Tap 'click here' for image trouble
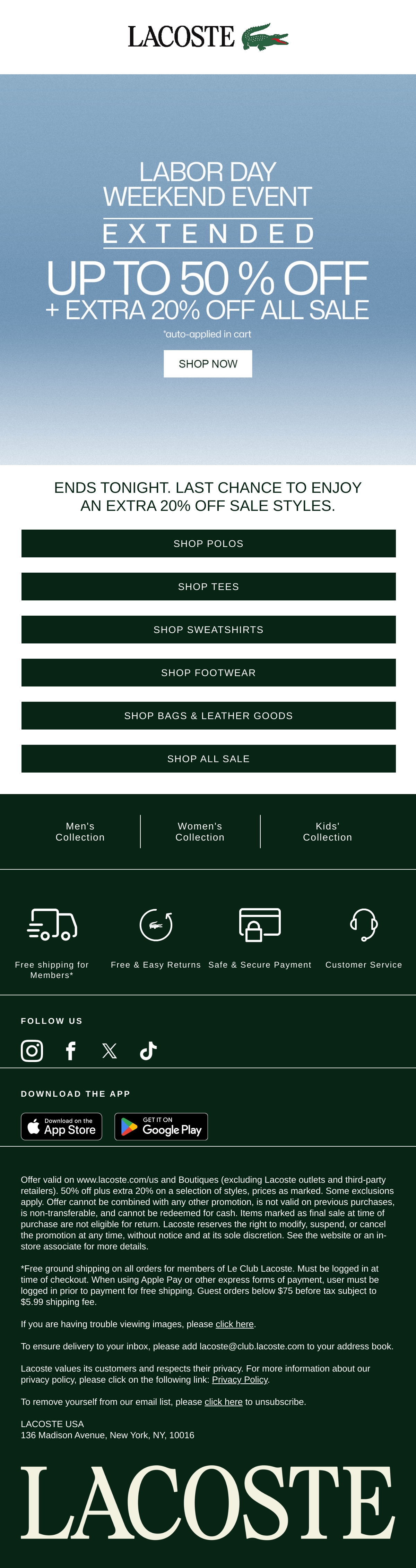 [x=234, y=1324]
